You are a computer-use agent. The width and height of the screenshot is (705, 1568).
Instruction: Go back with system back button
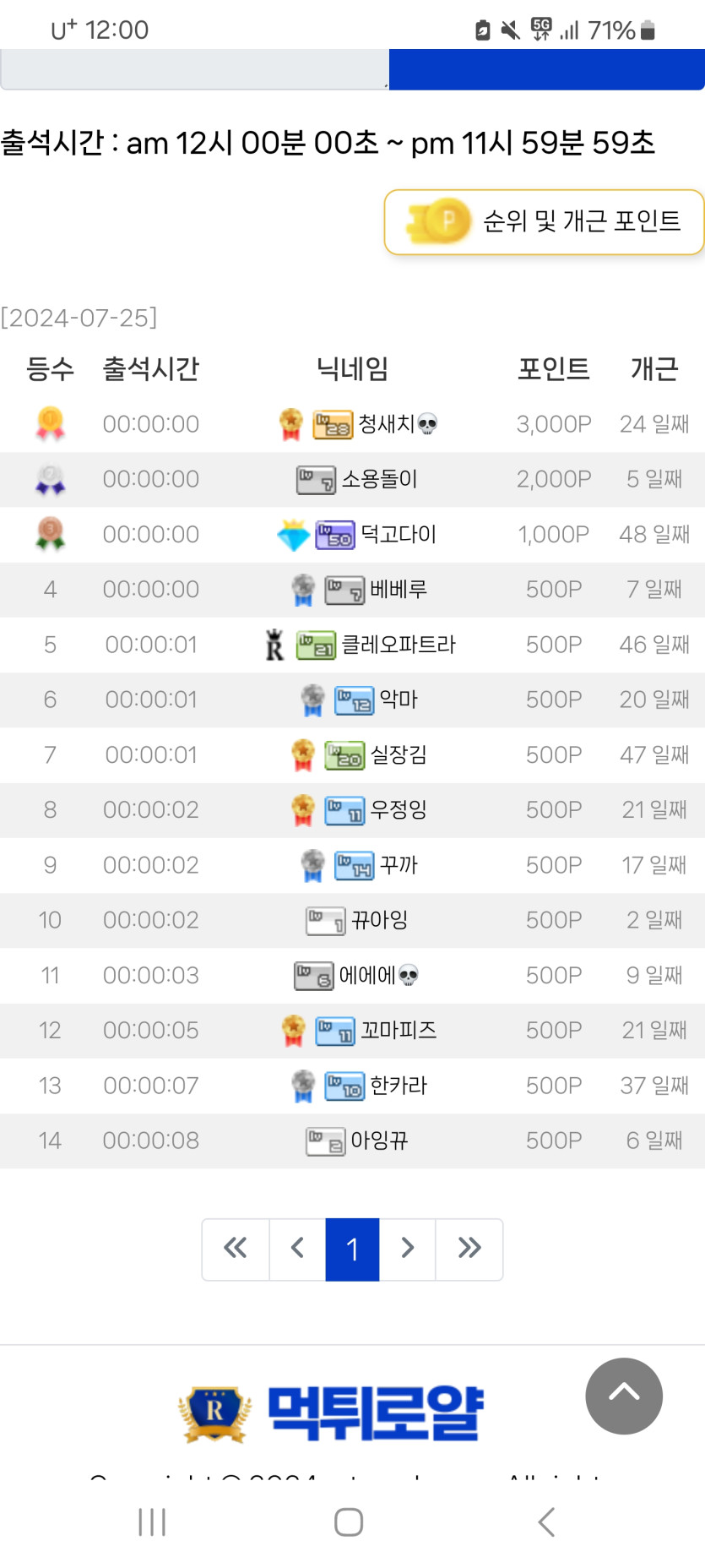[x=546, y=1522]
